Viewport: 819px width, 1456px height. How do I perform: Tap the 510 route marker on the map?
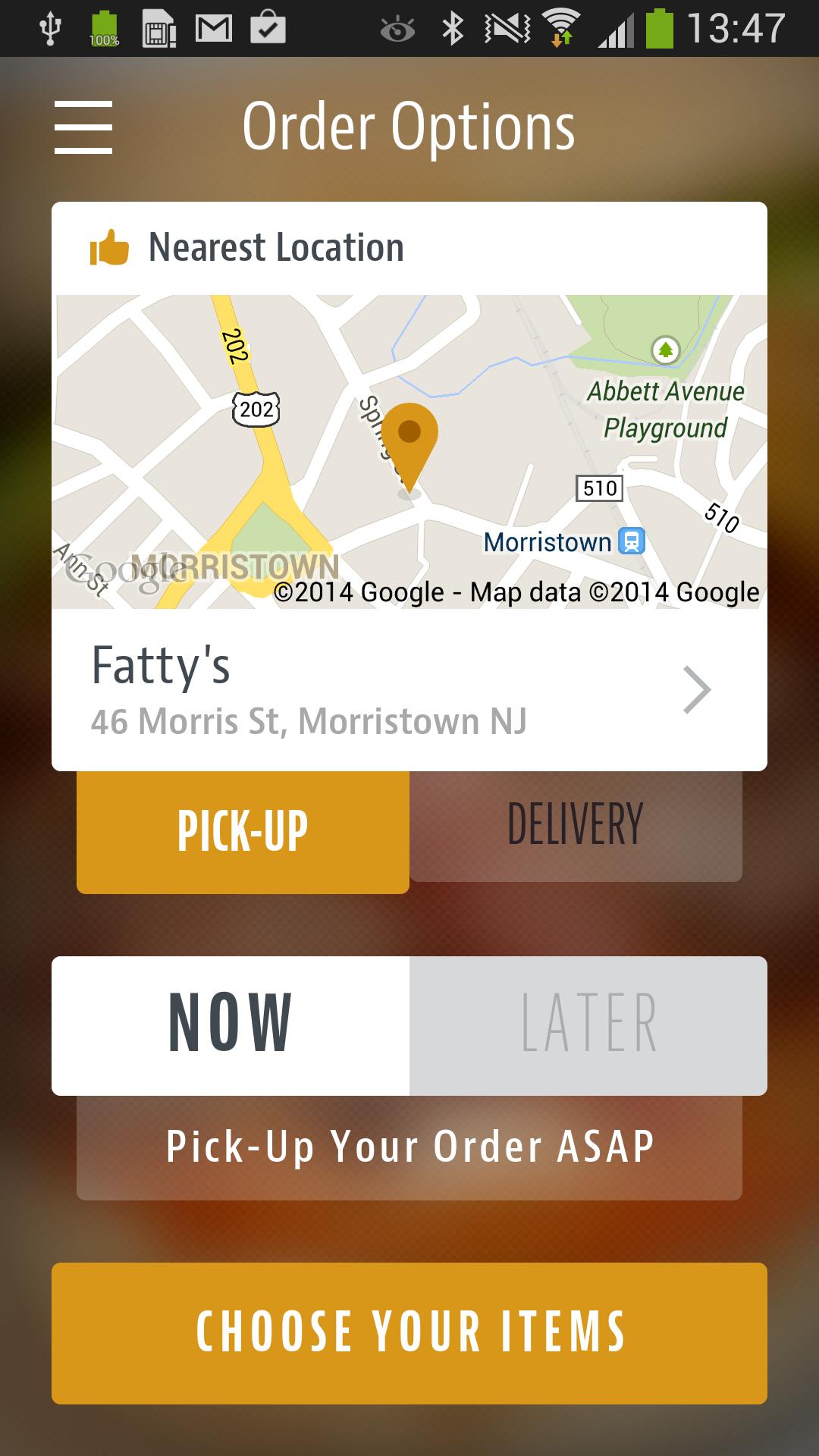(x=600, y=489)
